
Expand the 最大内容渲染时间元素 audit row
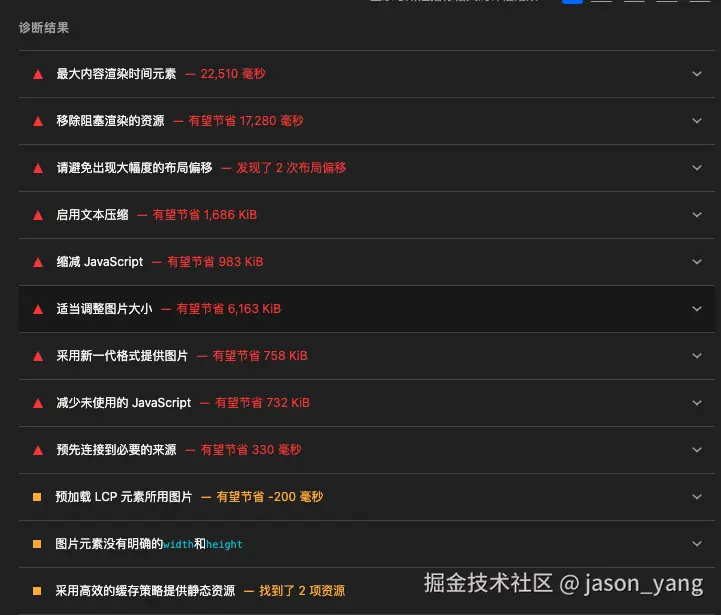tap(697, 74)
